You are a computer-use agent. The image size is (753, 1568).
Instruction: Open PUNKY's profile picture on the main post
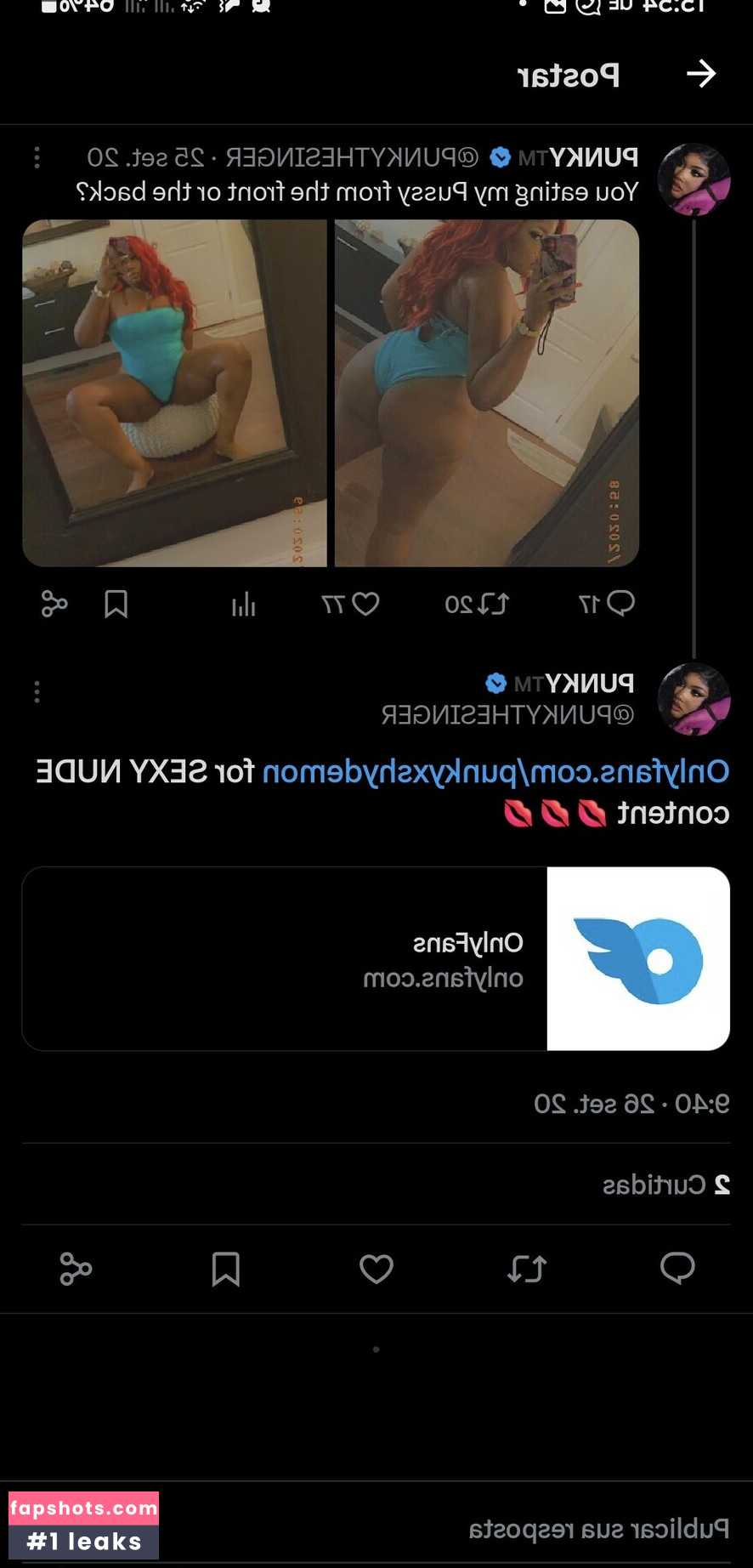click(x=694, y=698)
